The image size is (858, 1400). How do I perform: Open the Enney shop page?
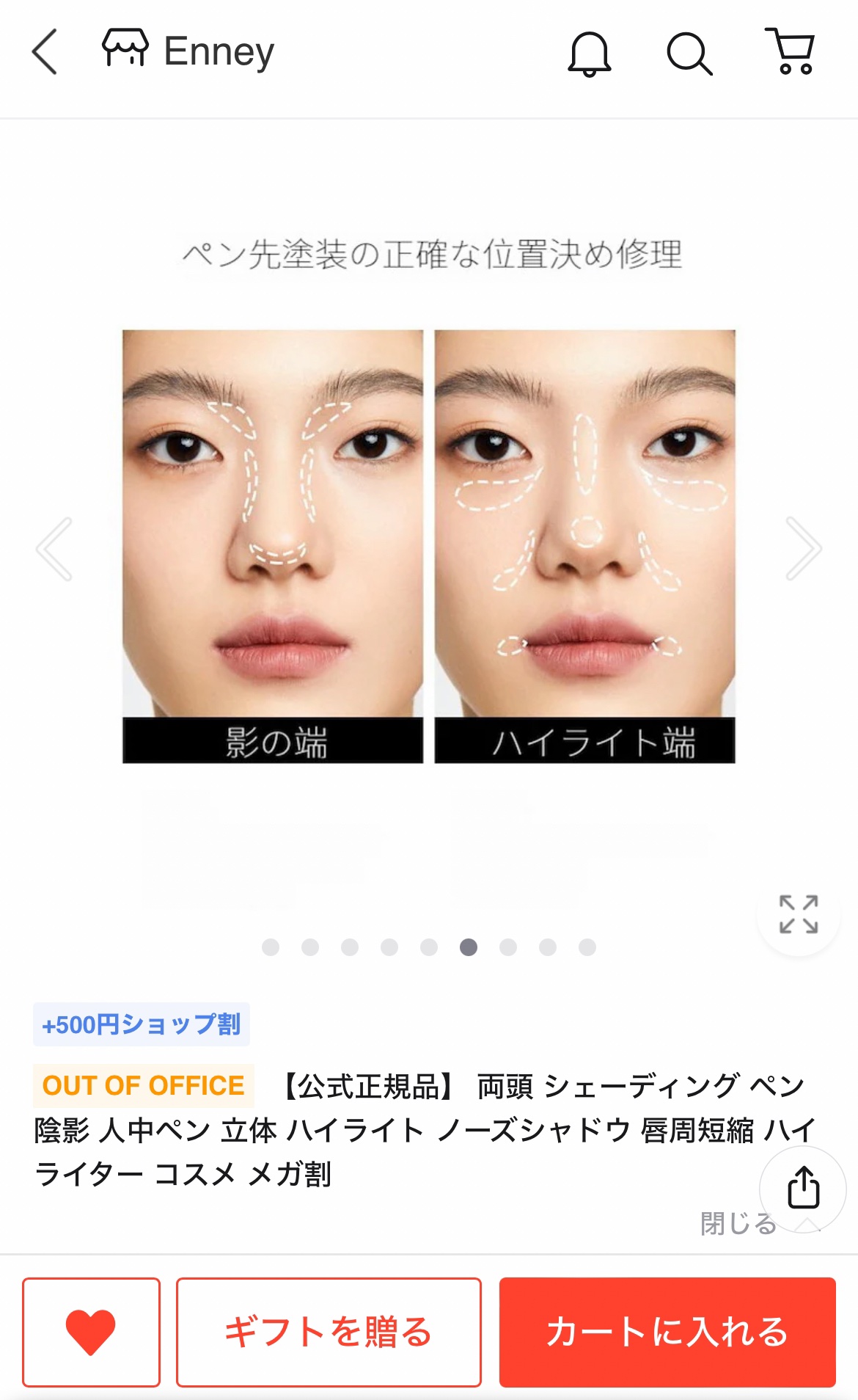[x=189, y=51]
